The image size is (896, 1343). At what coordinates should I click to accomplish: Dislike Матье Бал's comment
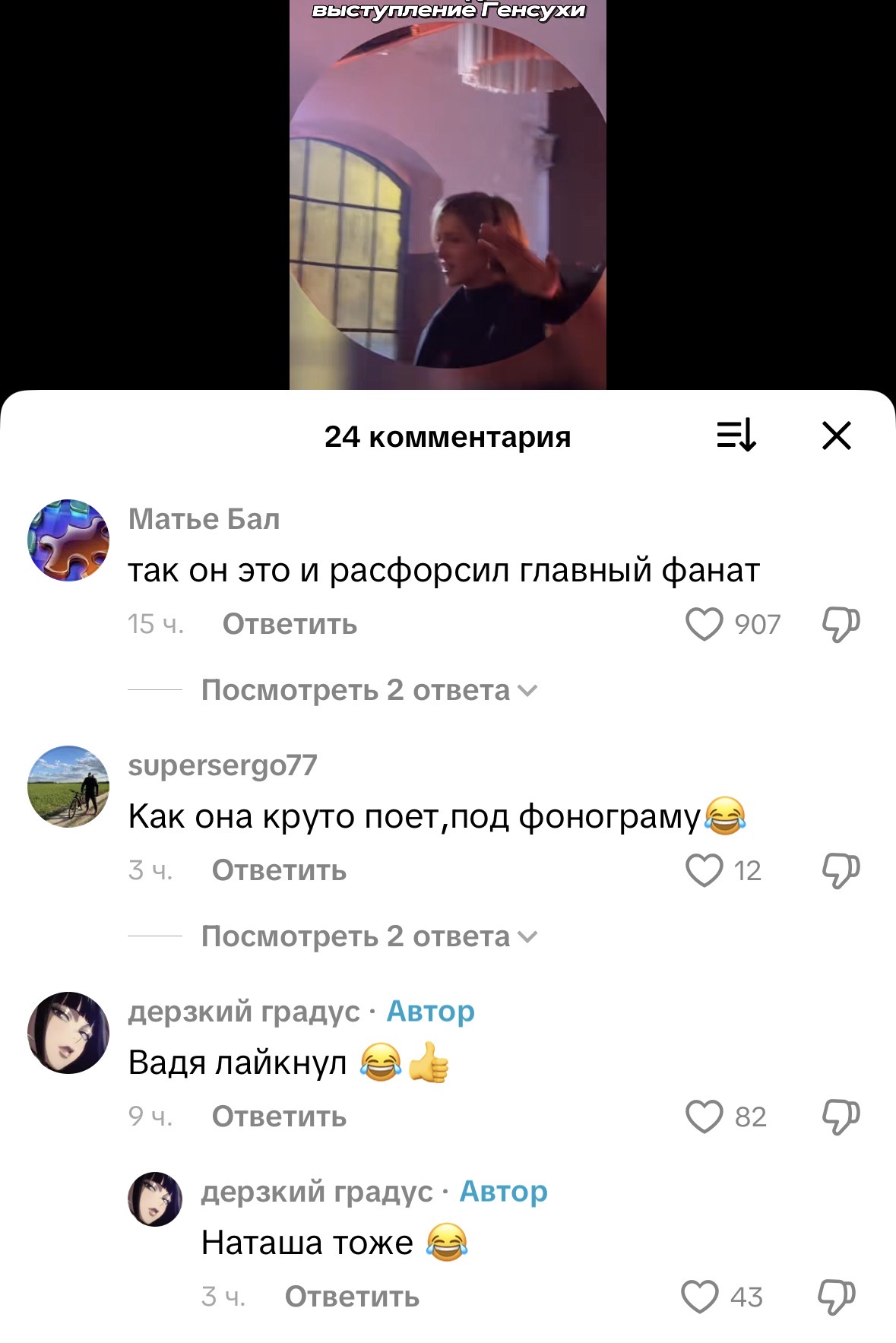[x=841, y=624]
